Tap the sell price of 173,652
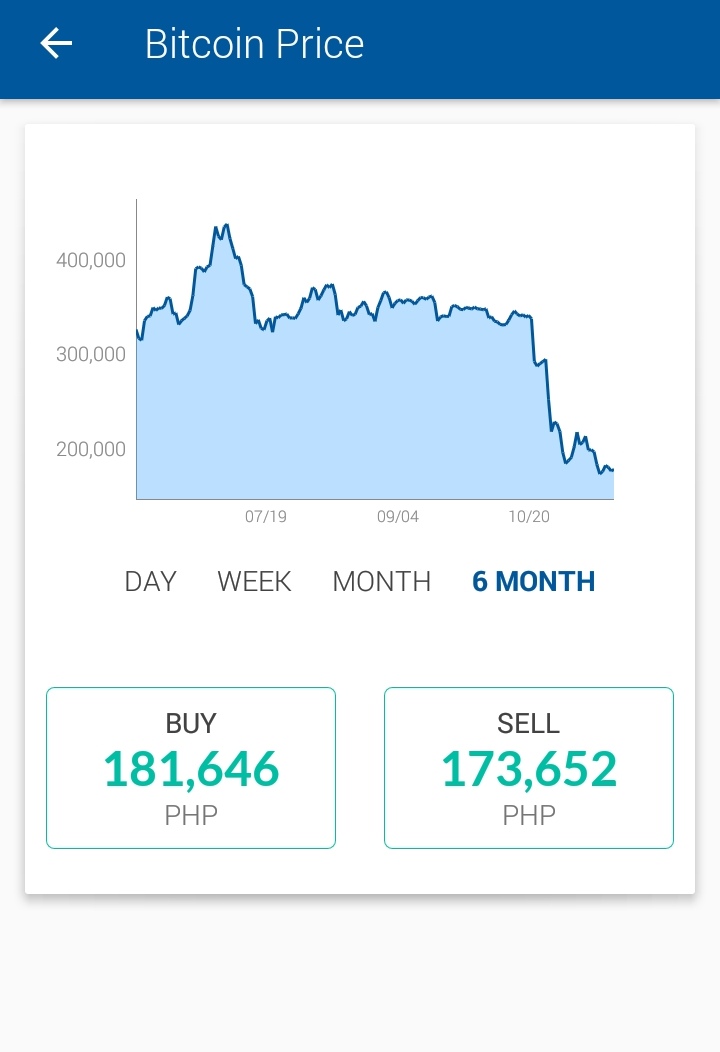Viewport: 720px width, 1052px height. tap(528, 768)
